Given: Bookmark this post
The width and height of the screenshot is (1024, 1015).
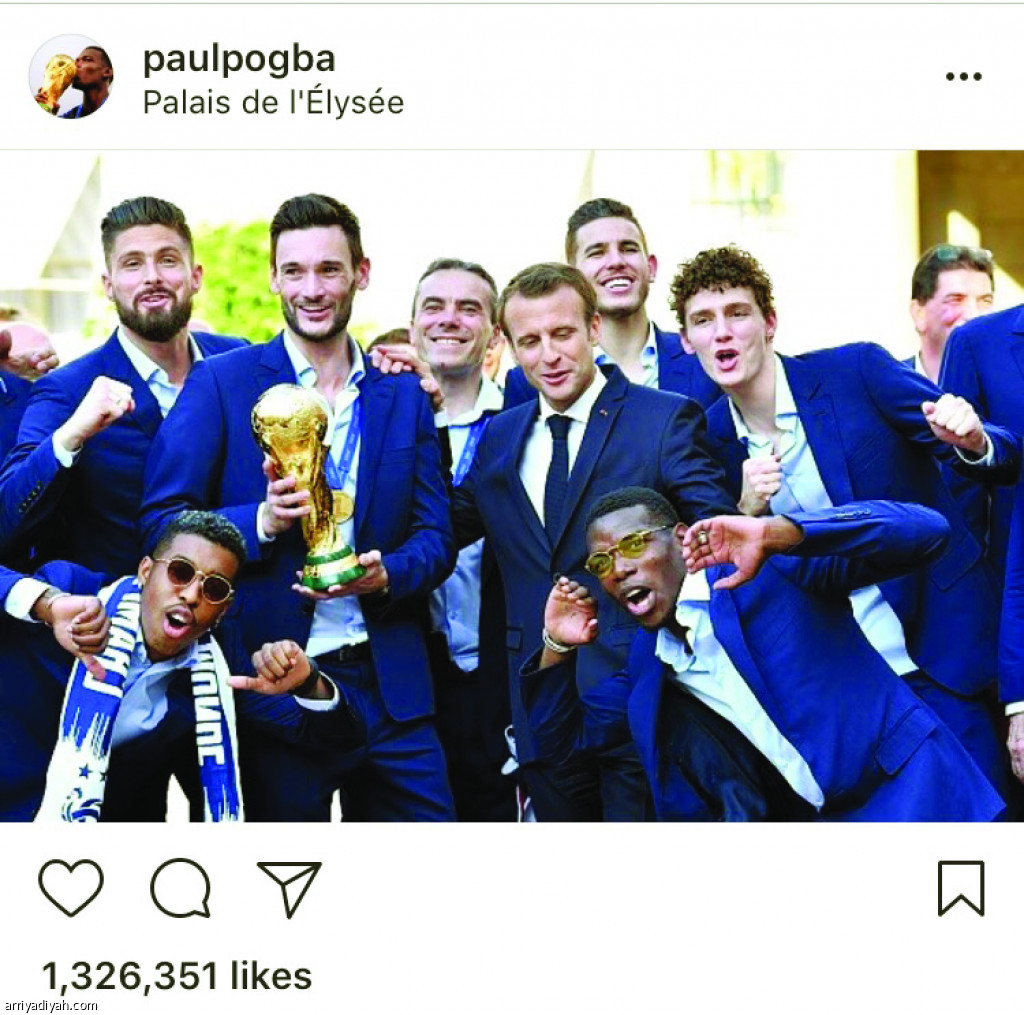Looking at the screenshot, I should [960, 888].
